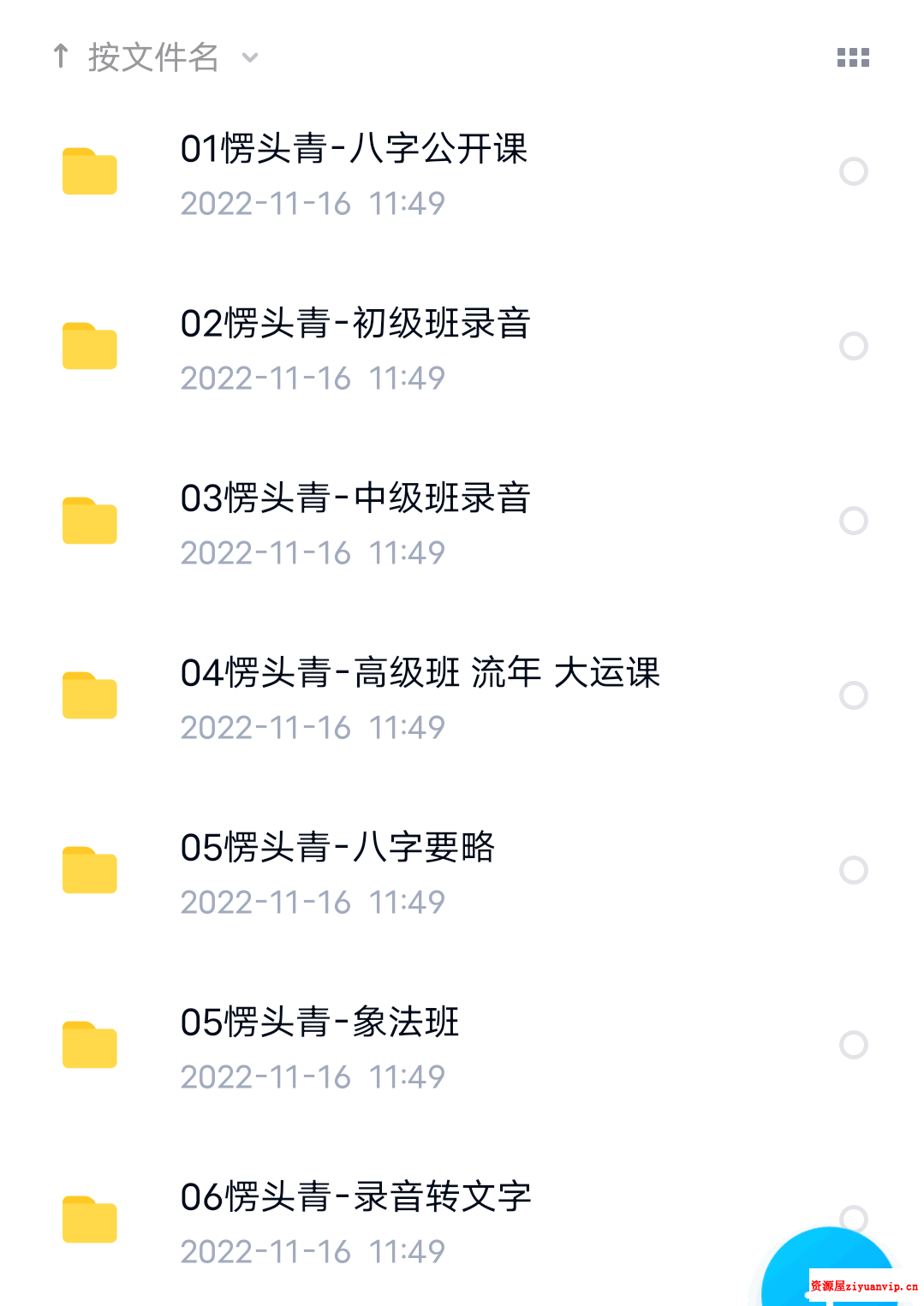
Task: Click the folder icon of 03愣头青-中级班录音
Action: click(89, 521)
